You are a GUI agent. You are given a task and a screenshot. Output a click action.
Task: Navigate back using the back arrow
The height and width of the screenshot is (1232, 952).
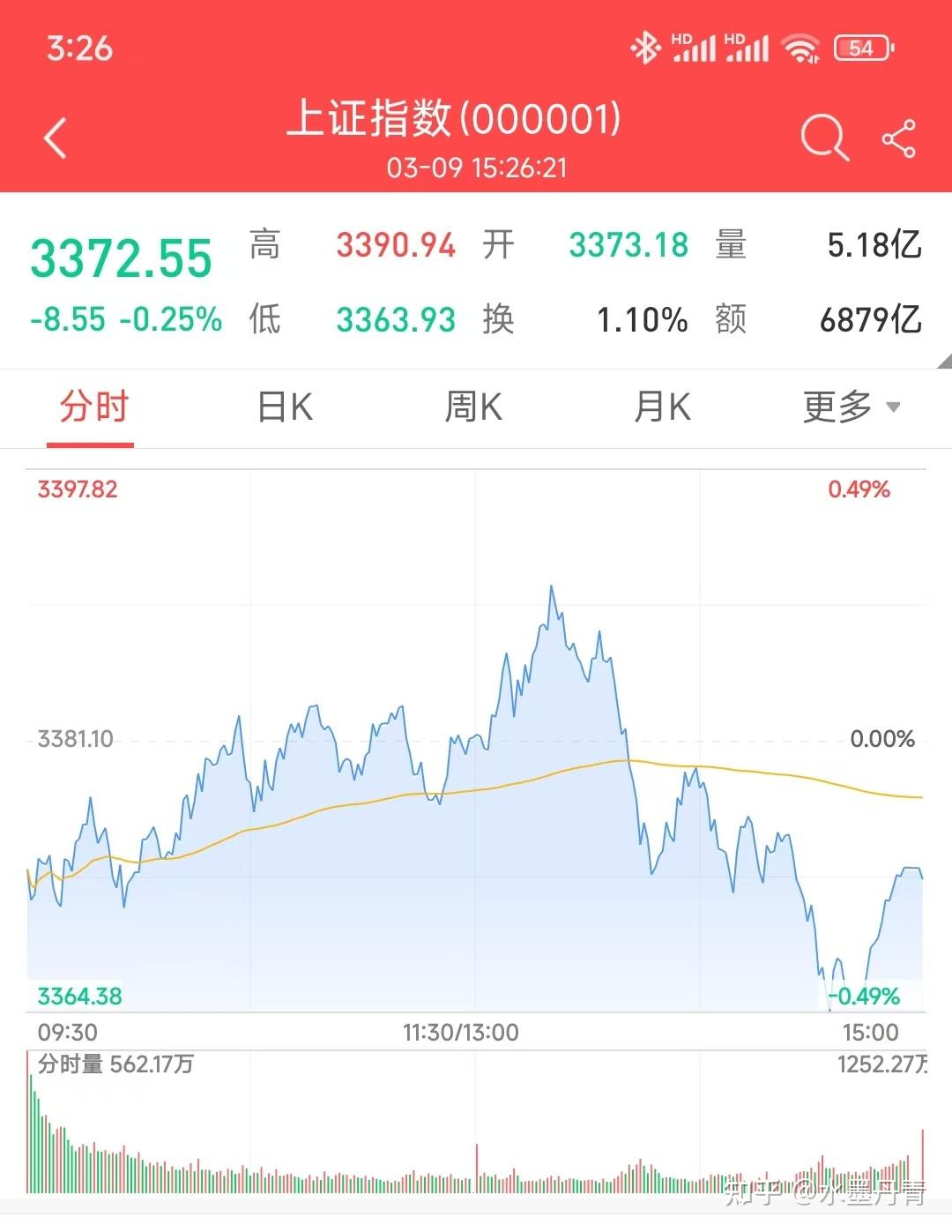tap(55, 137)
